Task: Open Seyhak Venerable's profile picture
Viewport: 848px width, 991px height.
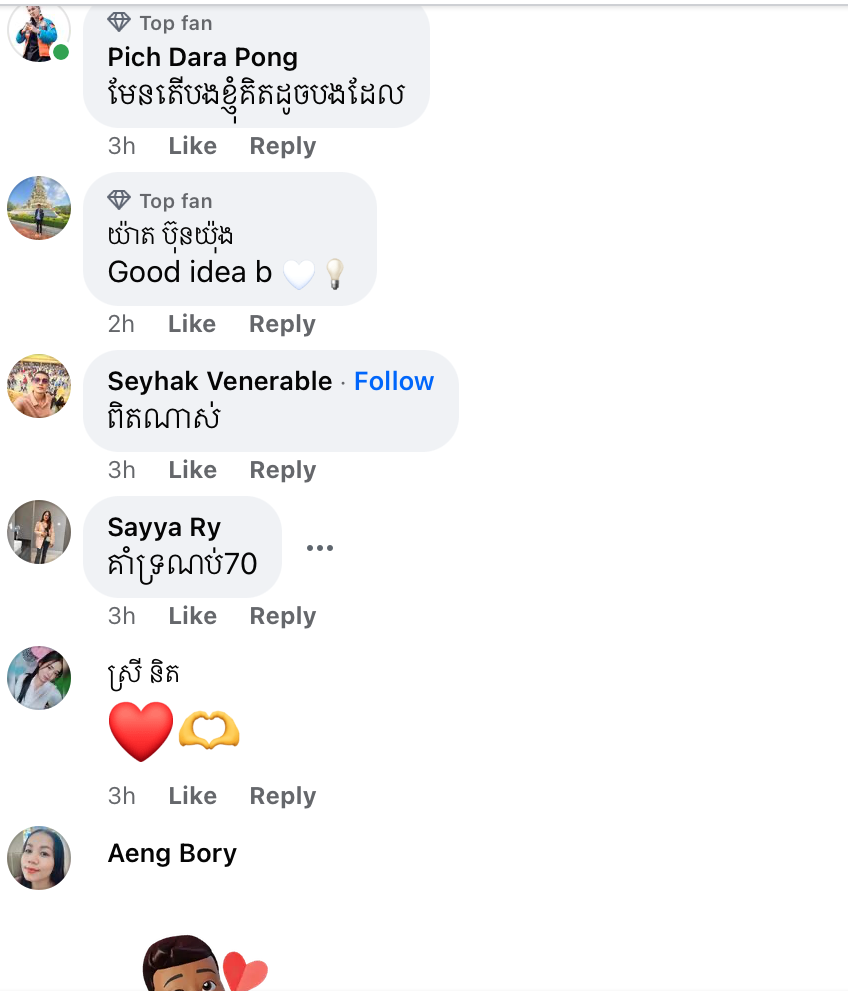Action: pyautogui.click(x=39, y=386)
